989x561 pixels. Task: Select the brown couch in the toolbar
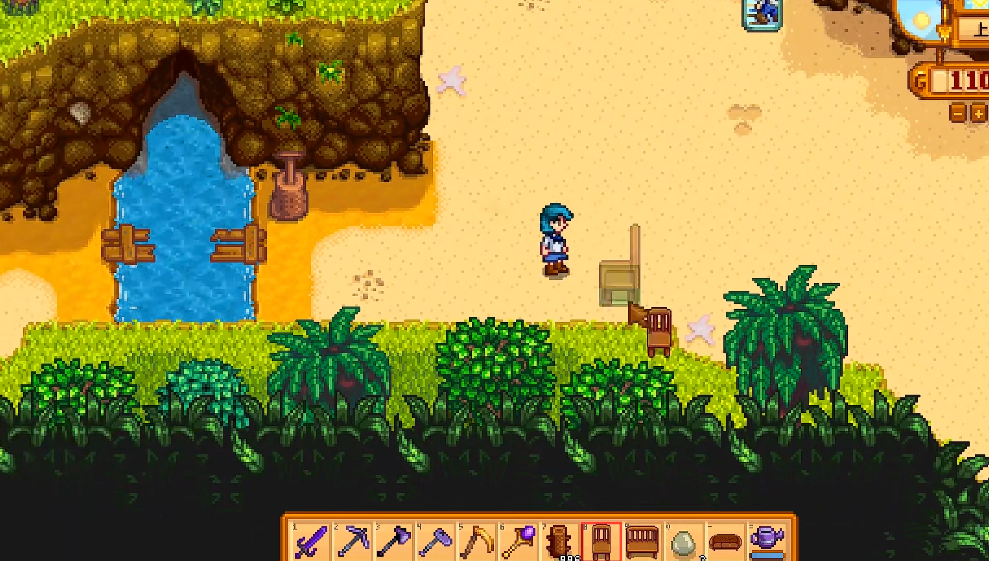pyautogui.click(x=726, y=543)
